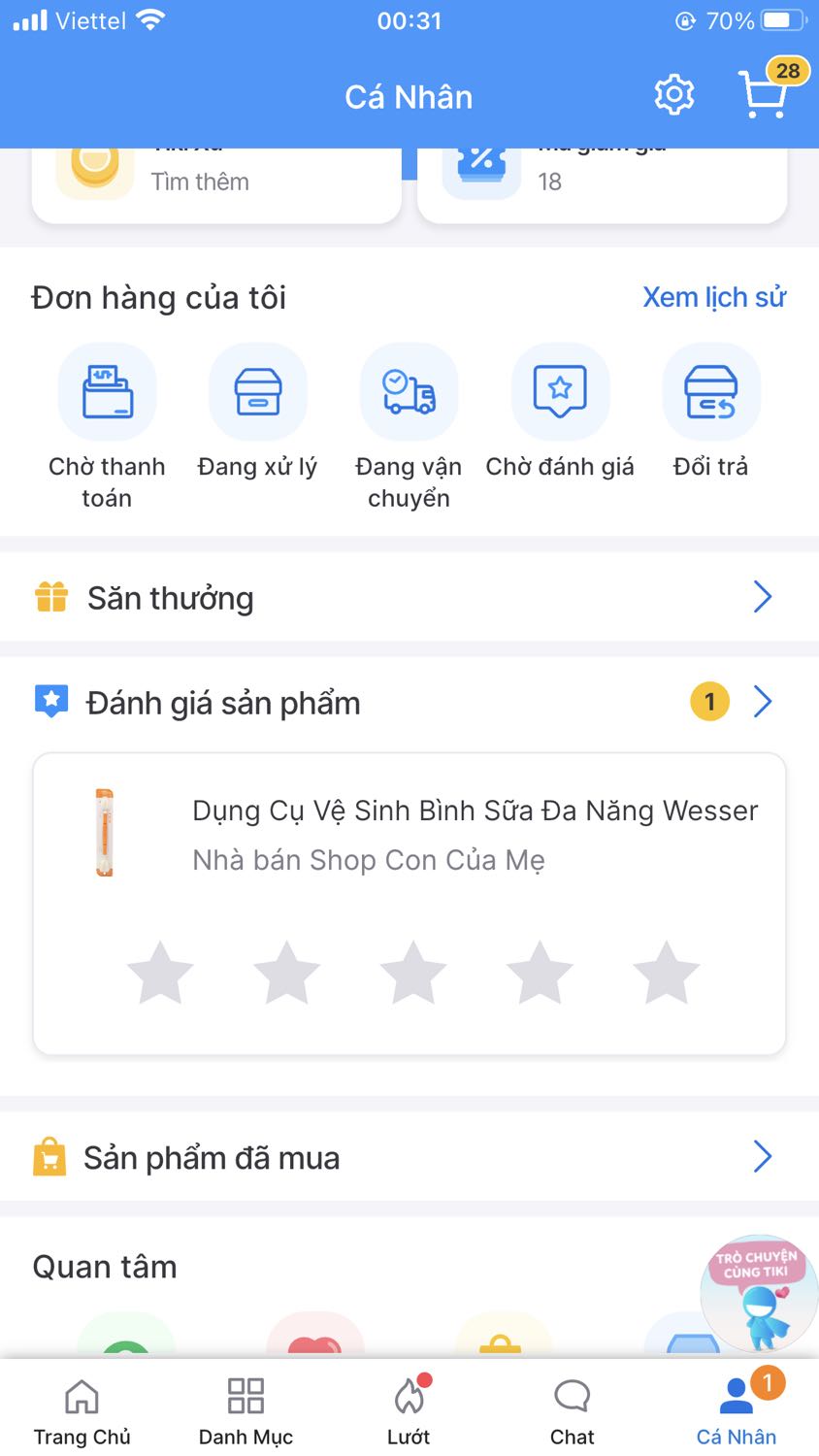
Task: Switch to the Danh Mục tab
Action: click(244, 1407)
